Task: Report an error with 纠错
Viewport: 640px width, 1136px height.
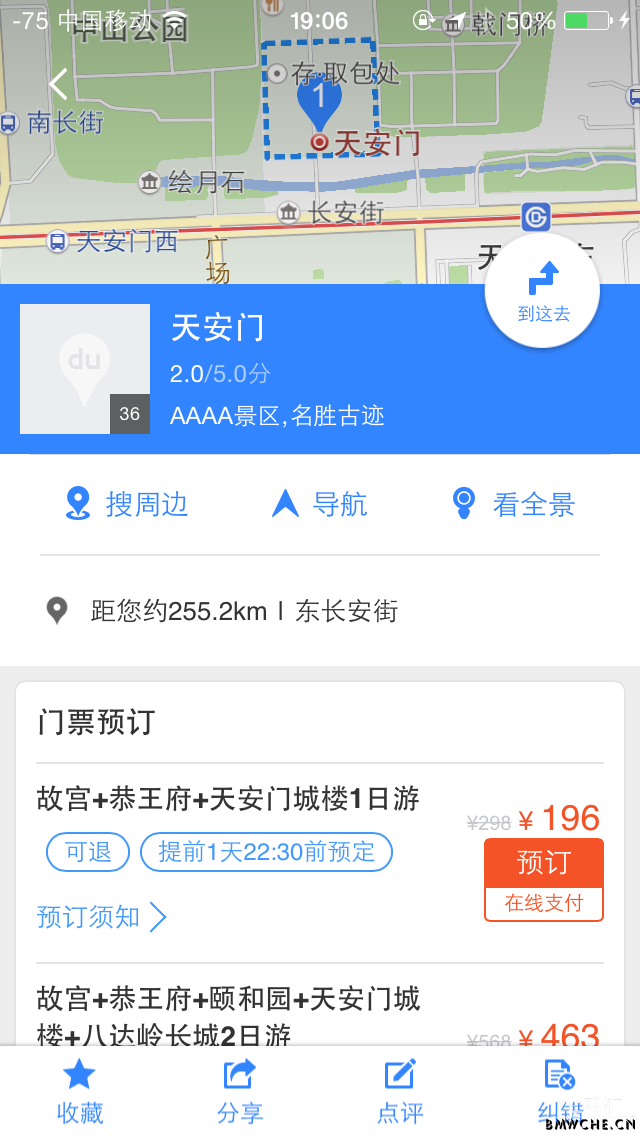Action: coord(560,1091)
